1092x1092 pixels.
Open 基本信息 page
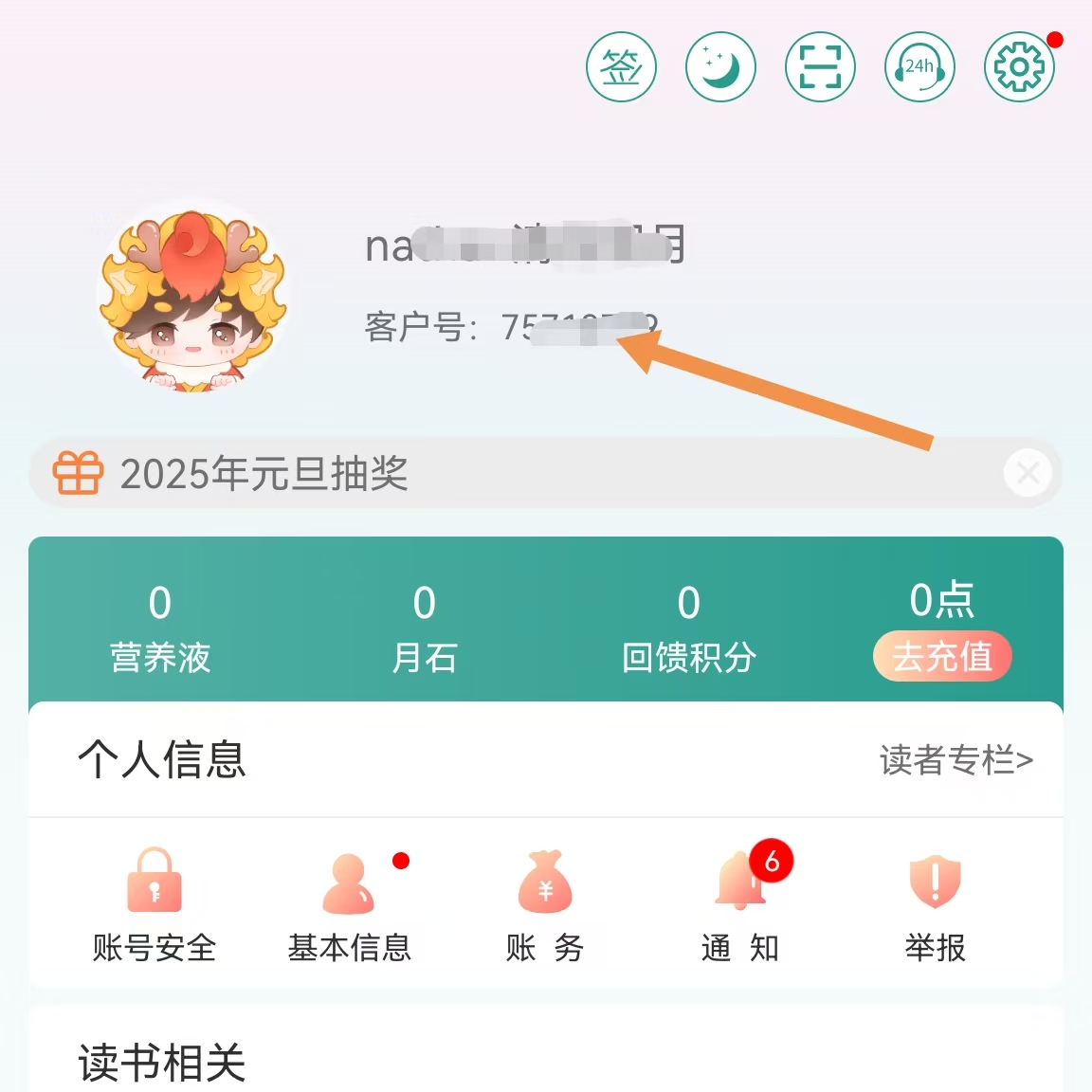point(350,905)
